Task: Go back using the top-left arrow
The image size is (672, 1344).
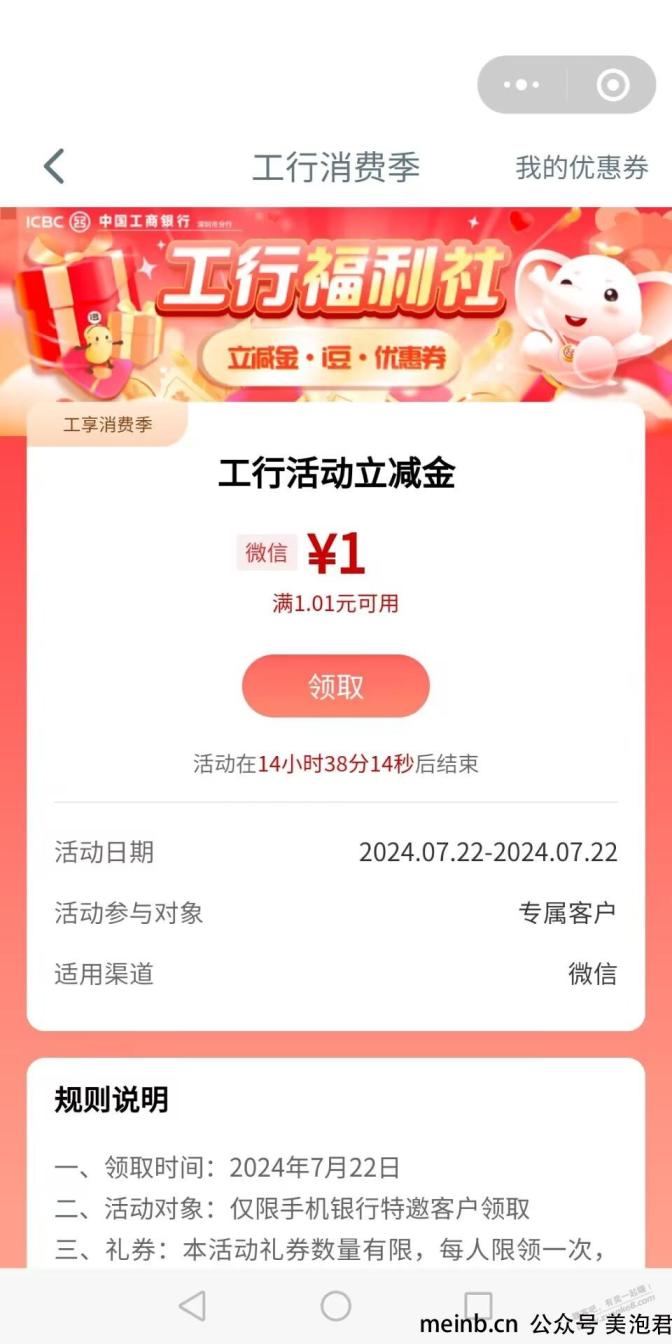Action: point(54,167)
